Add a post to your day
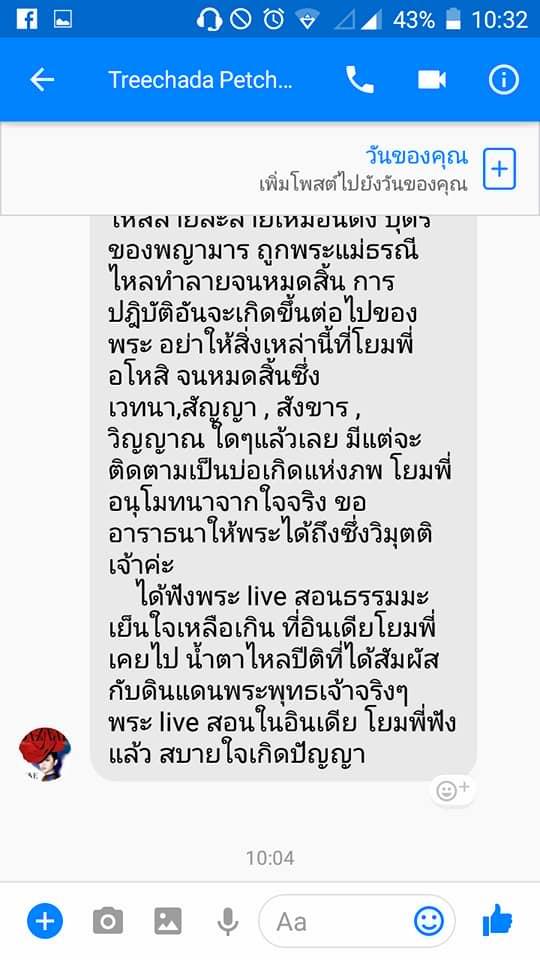The width and height of the screenshot is (540, 960). 500,168
